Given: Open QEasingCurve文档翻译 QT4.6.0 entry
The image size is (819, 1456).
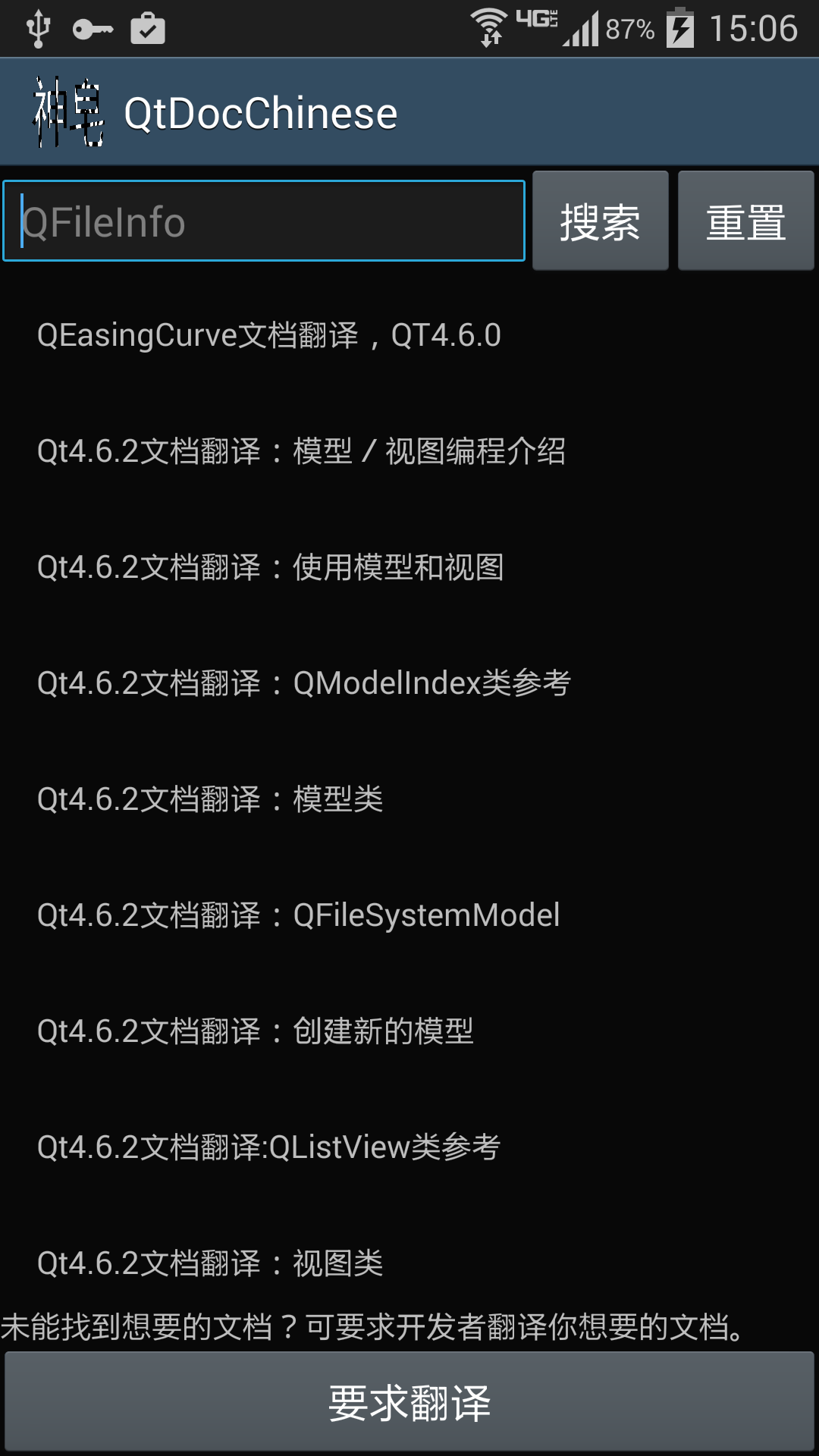Looking at the screenshot, I should click(x=409, y=335).
